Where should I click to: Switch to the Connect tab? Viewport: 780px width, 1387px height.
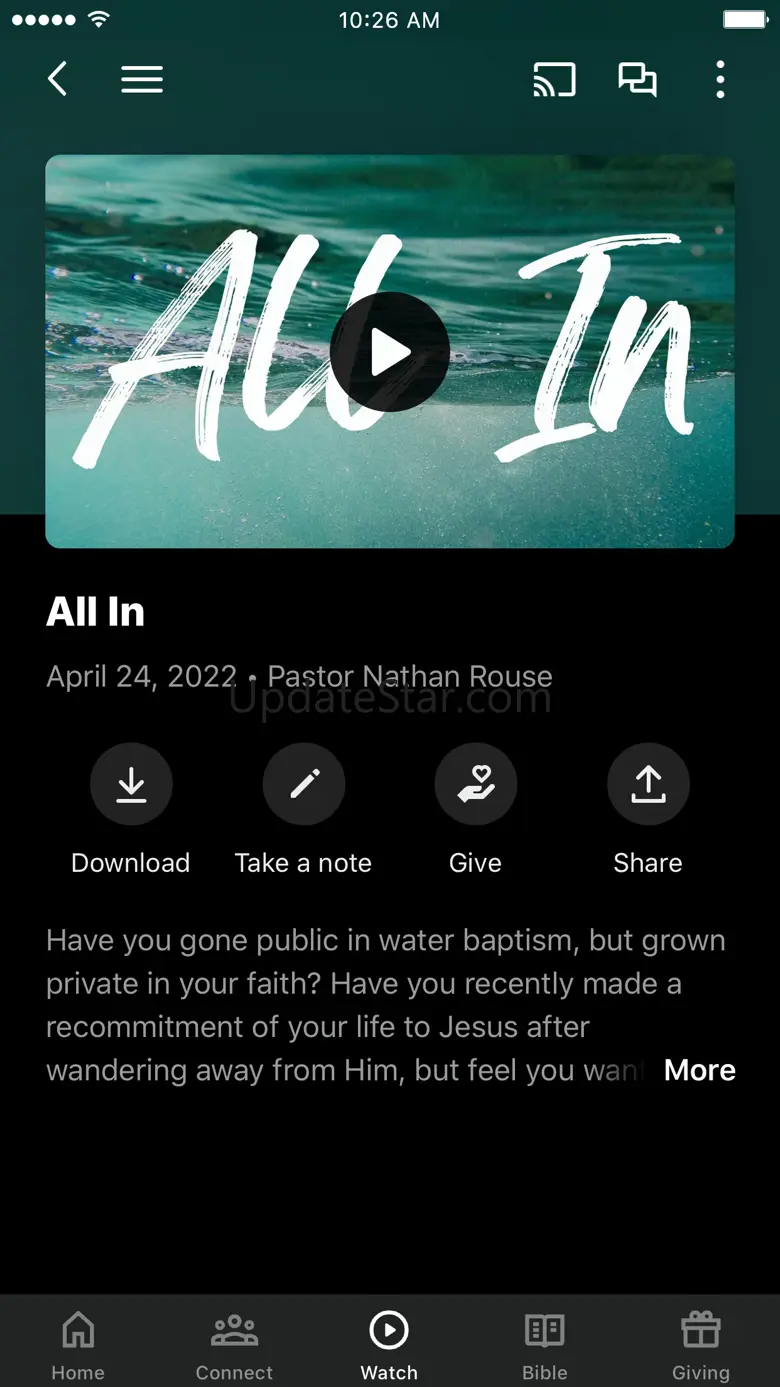tap(234, 1344)
